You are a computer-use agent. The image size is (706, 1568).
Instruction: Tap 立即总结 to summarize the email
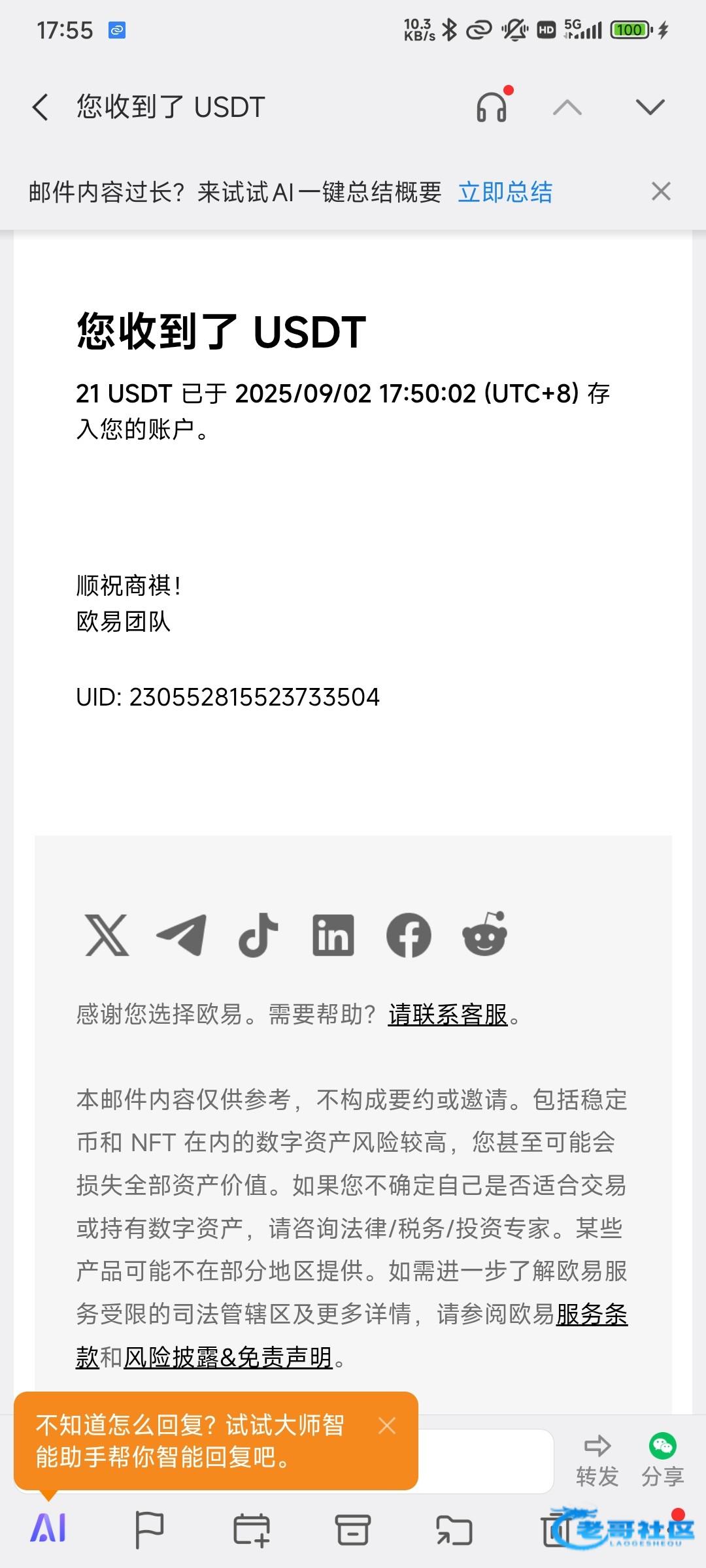pos(505,192)
